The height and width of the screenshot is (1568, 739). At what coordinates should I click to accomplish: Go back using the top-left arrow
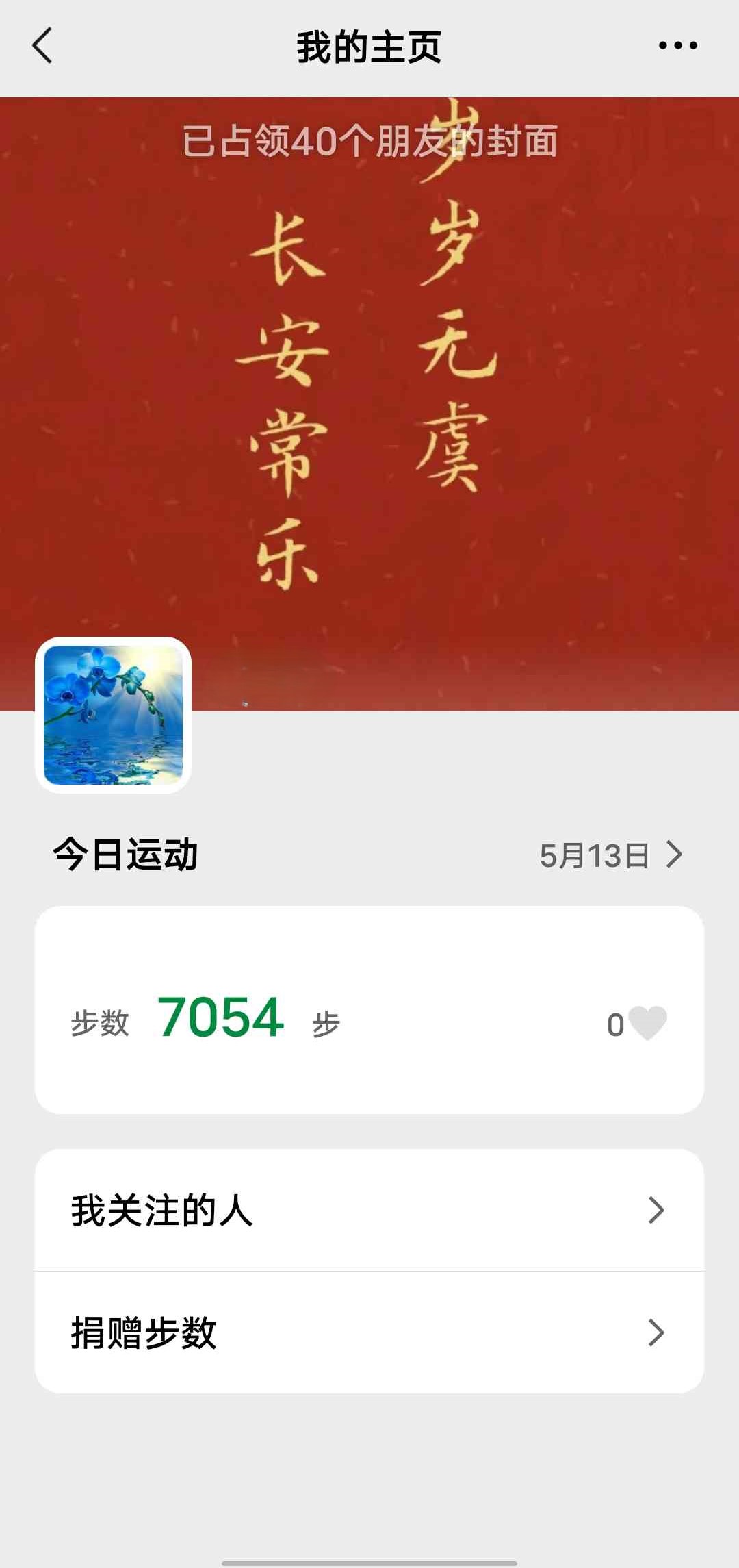[42, 46]
